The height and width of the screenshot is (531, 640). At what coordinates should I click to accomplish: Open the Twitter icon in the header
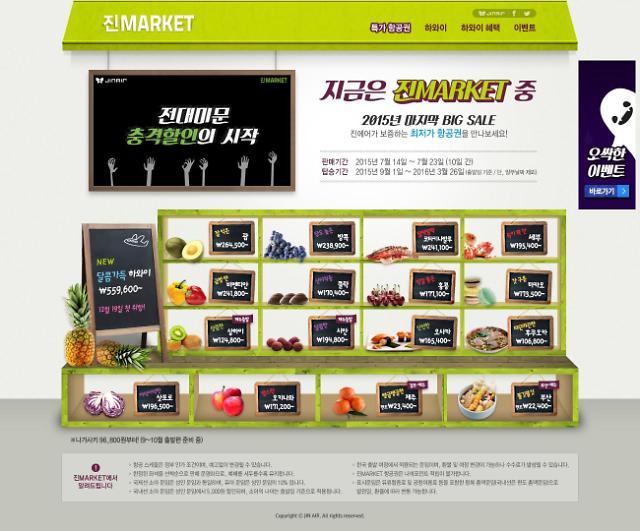point(527,13)
